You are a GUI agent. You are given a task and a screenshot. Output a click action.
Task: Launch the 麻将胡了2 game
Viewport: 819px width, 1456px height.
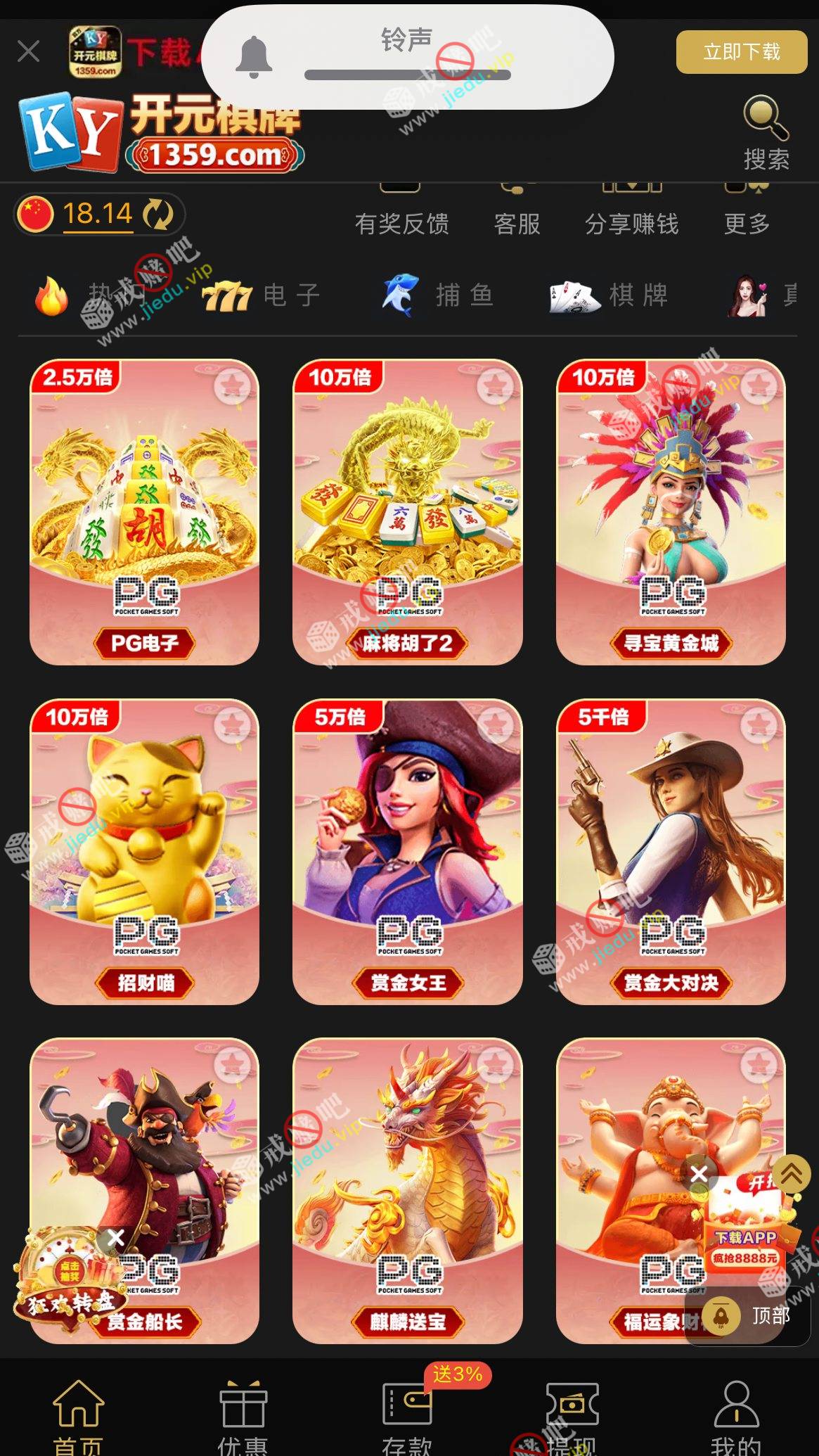coord(407,511)
